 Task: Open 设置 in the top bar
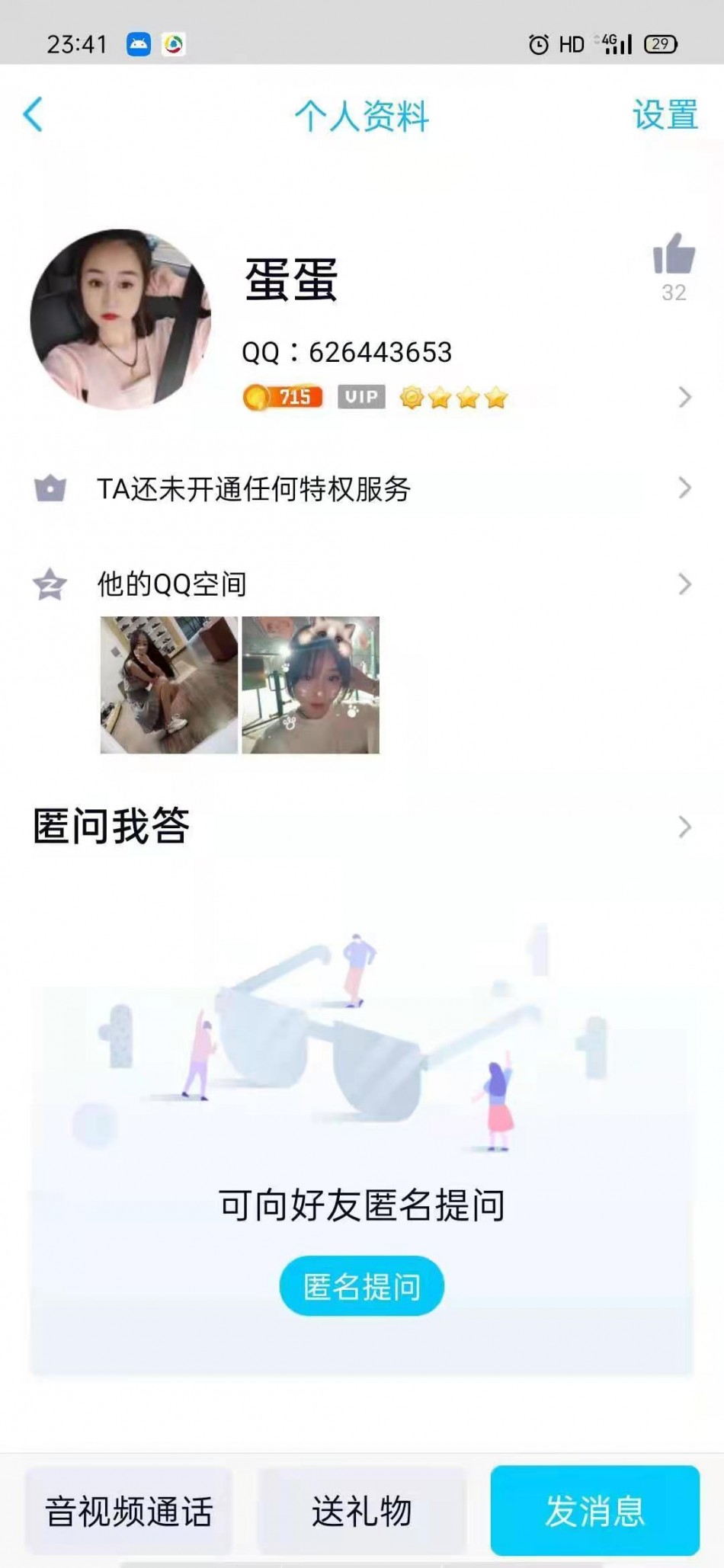(x=665, y=115)
